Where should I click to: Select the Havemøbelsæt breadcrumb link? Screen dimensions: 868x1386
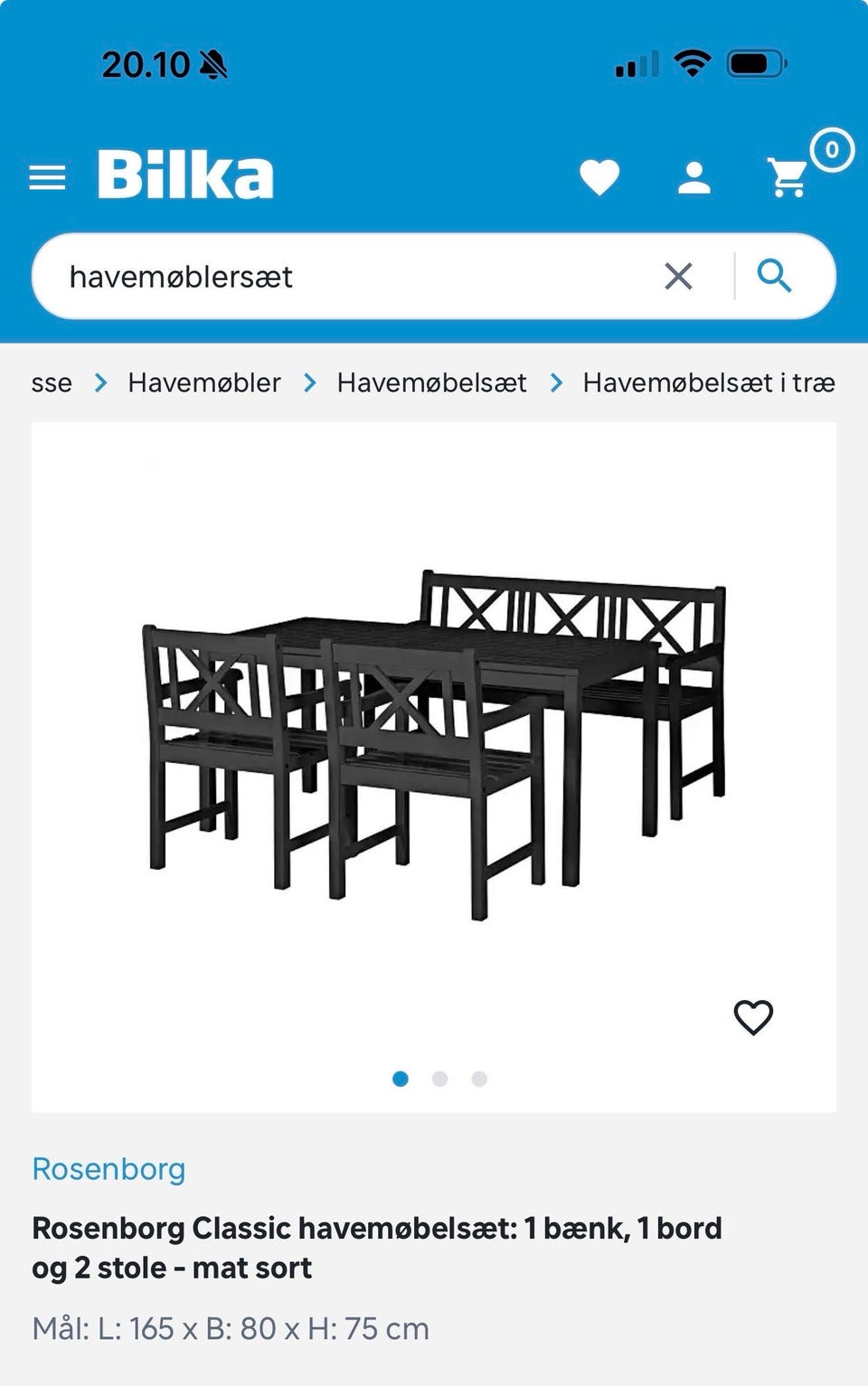click(x=432, y=382)
